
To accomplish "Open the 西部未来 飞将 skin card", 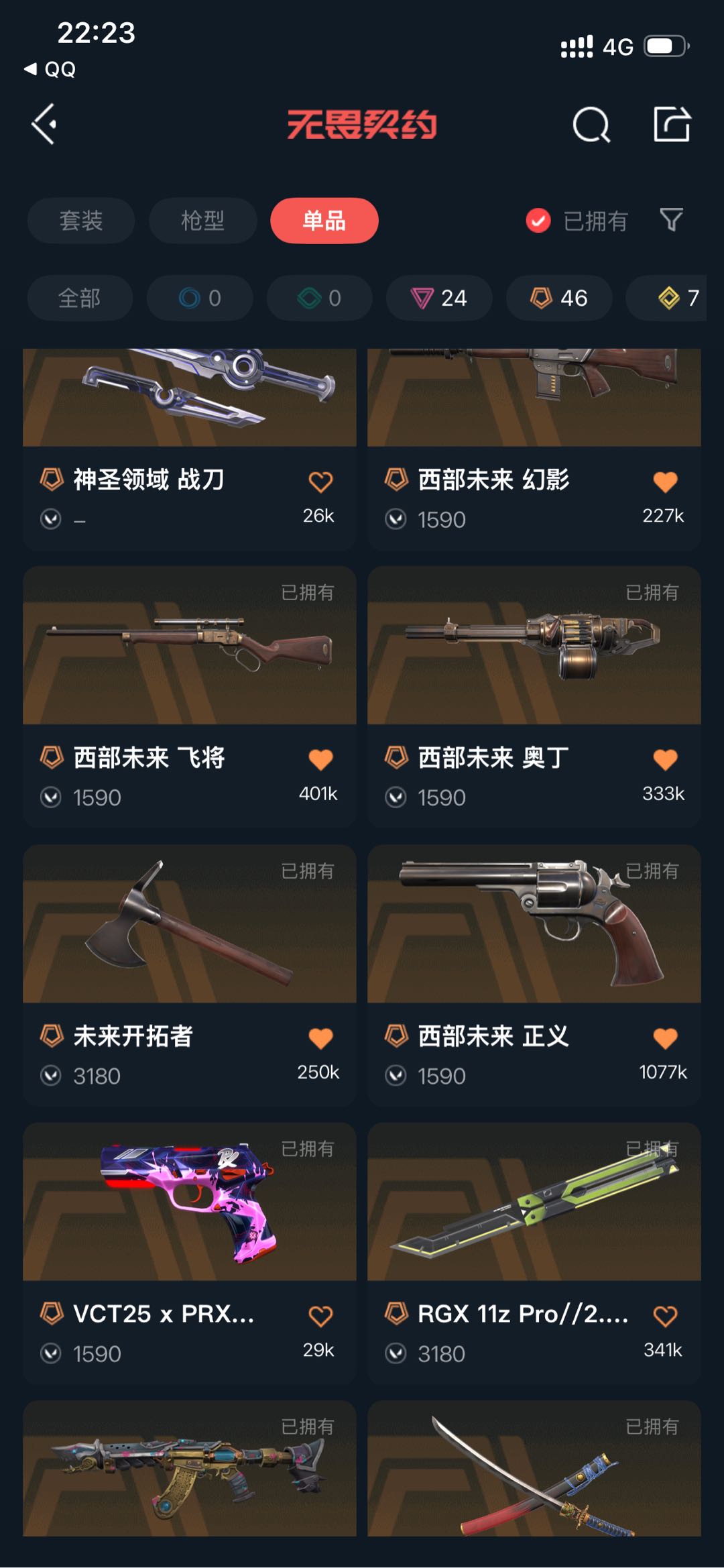I will coord(190,696).
